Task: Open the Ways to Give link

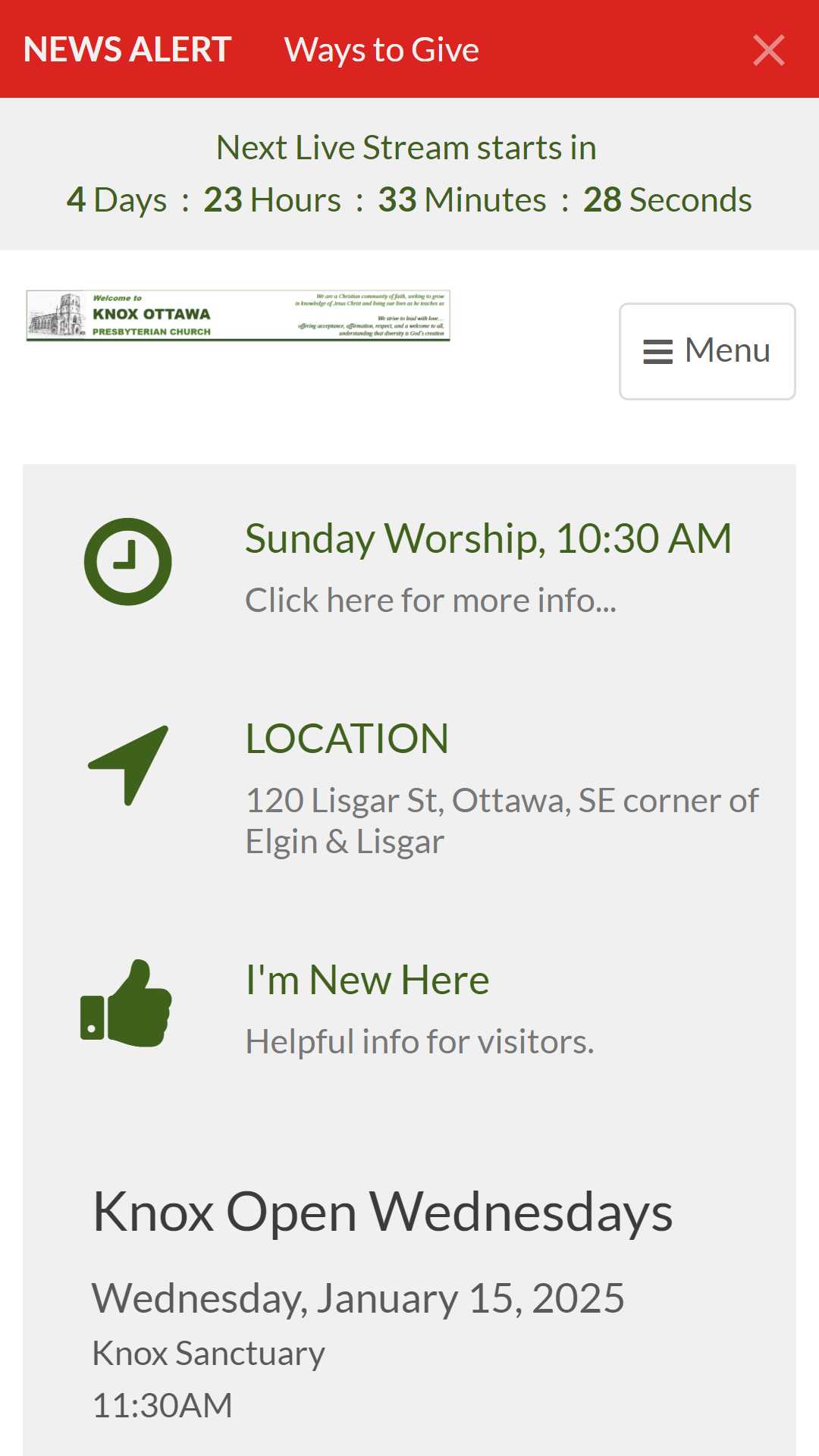Action: pyautogui.click(x=381, y=50)
